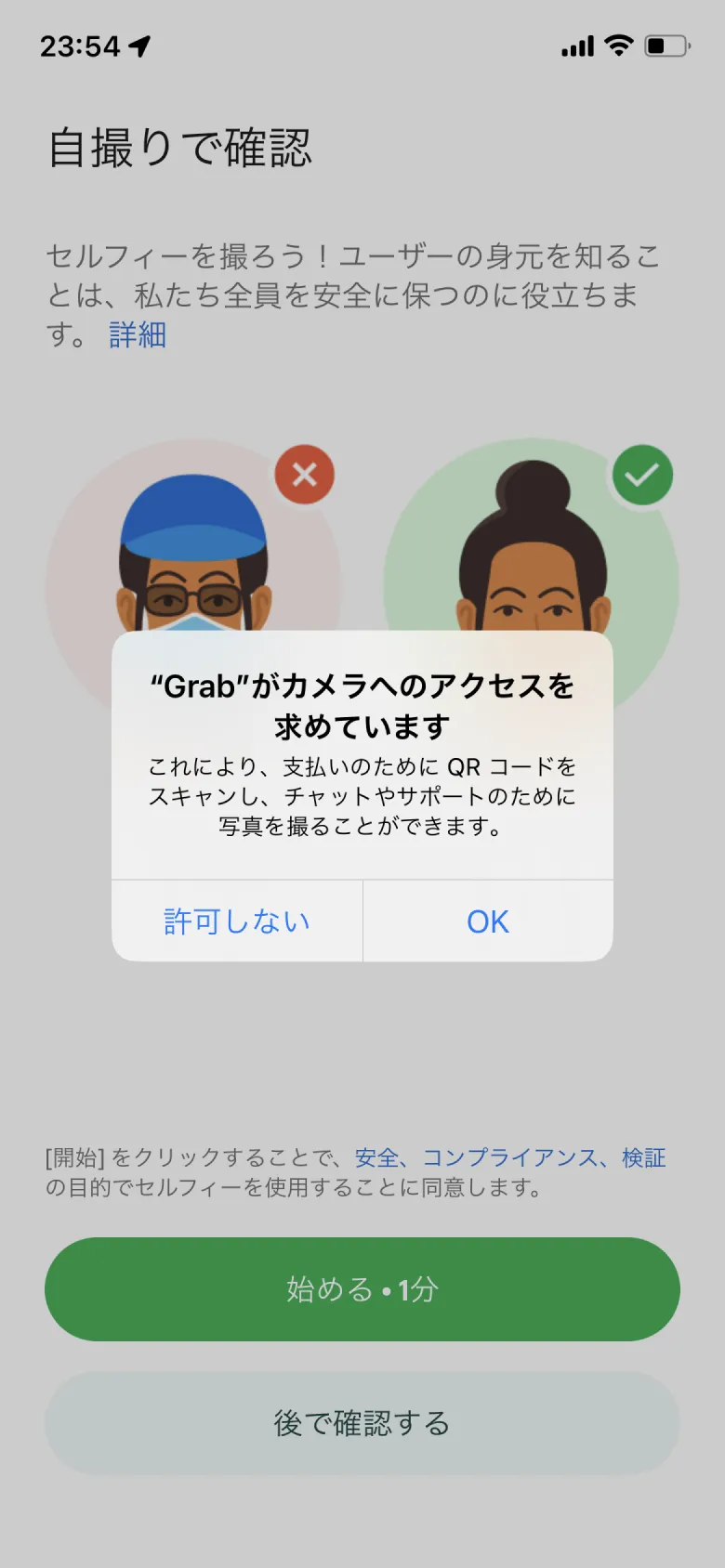Tap the red X icon on the masked avatar
Screen dimensions: 725x1568
tap(306, 475)
